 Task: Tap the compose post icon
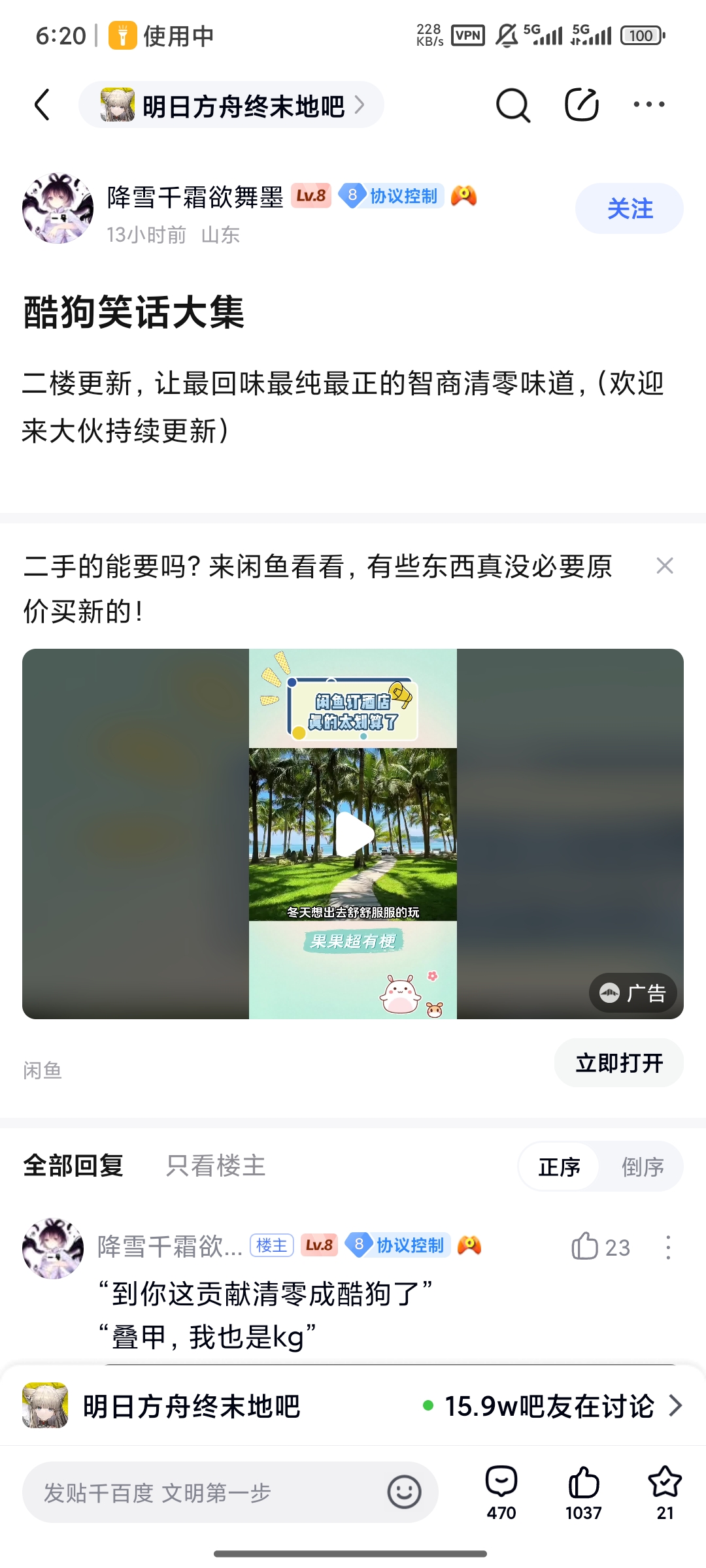(x=582, y=104)
